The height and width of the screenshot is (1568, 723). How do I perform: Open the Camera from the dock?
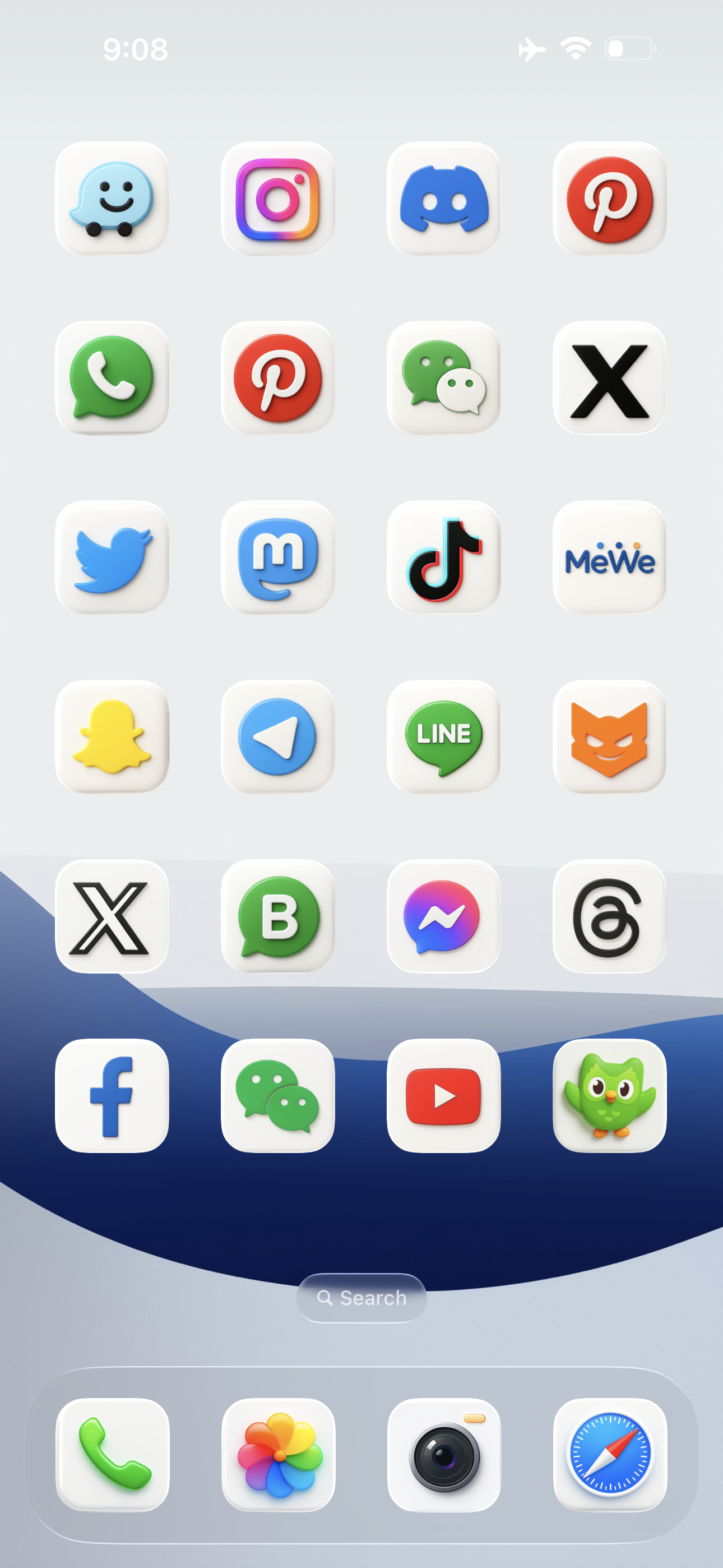click(x=444, y=1454)
